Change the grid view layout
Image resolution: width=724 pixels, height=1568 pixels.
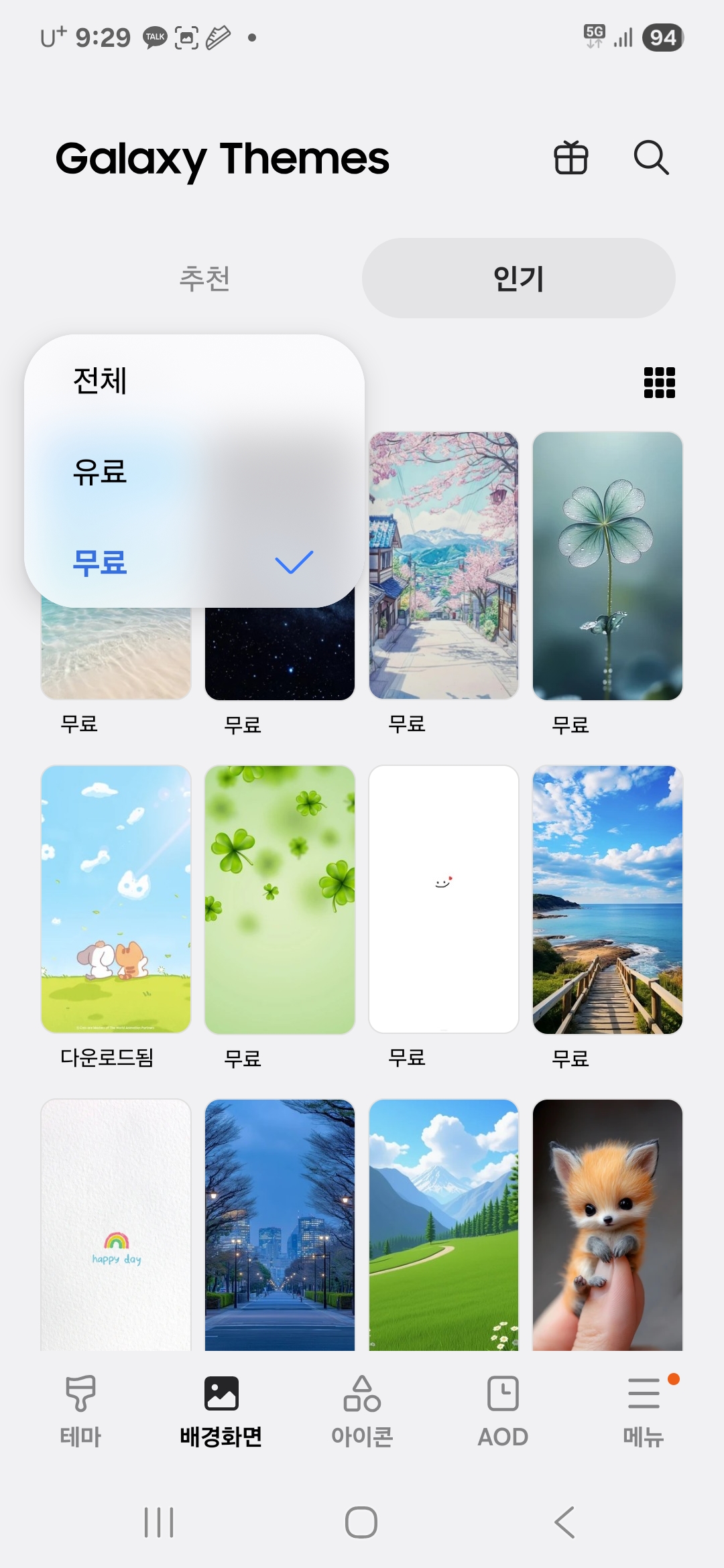[x=659, y=383]
